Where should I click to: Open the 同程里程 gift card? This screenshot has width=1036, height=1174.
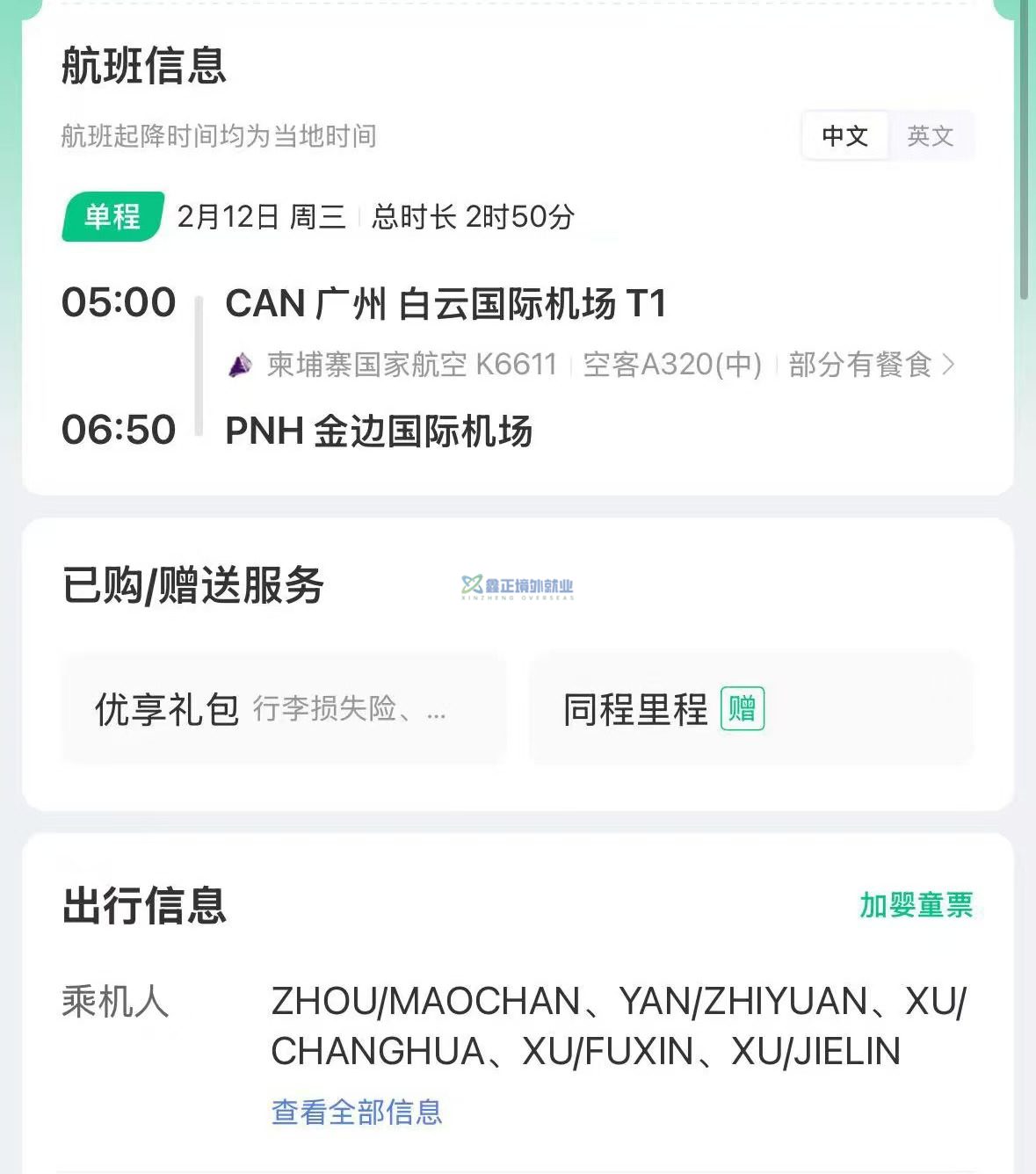[750, 709]
